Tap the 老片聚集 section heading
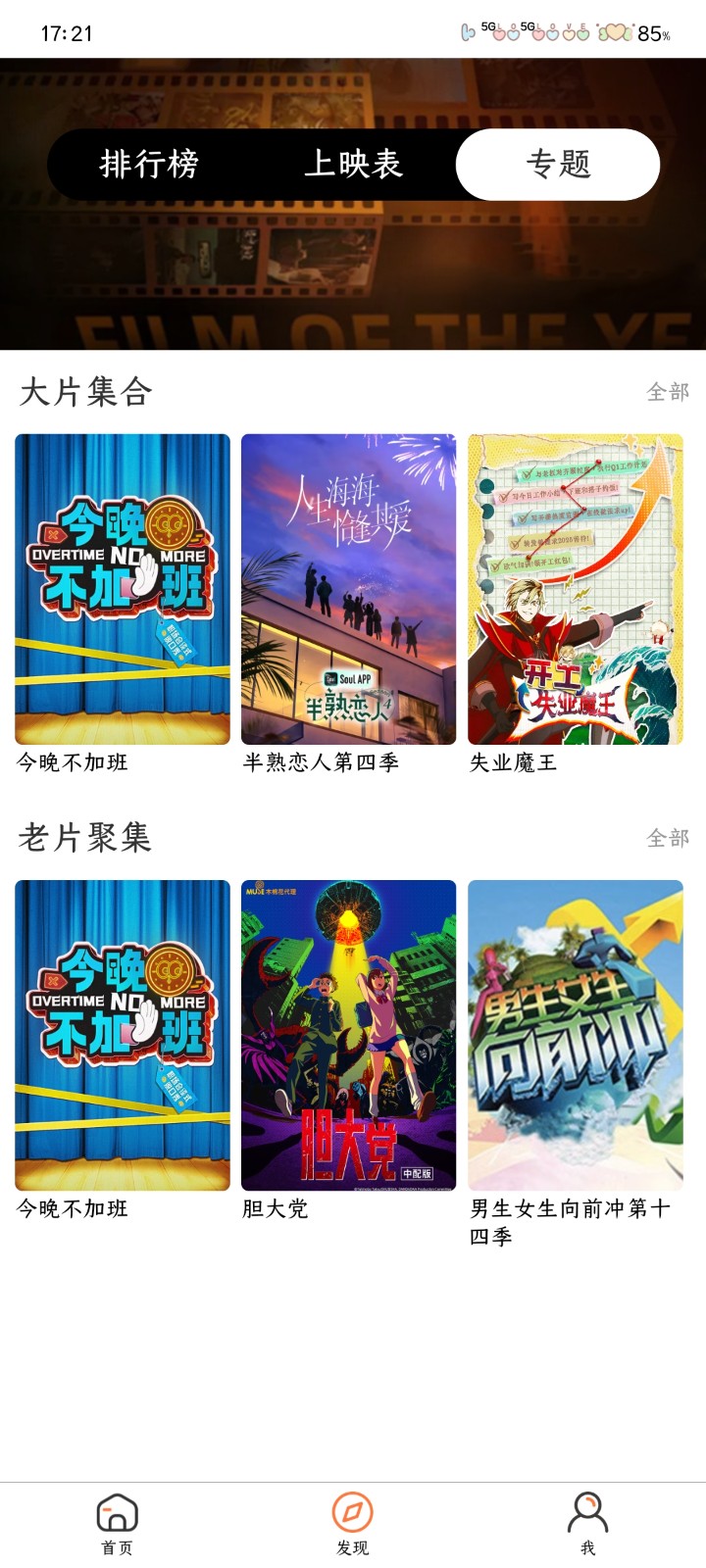706x1568 pixels. pos(84,838)
